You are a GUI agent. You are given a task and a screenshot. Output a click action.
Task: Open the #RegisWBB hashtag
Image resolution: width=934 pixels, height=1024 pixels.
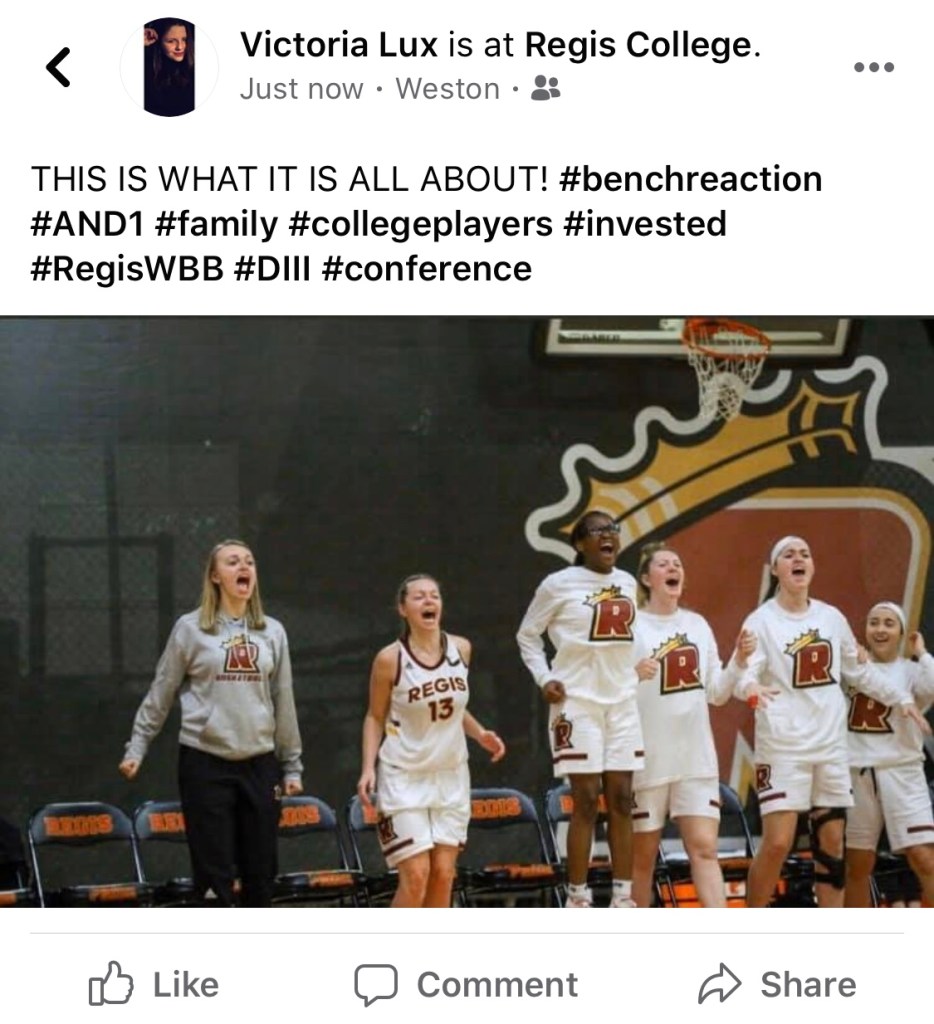point(127,269)
